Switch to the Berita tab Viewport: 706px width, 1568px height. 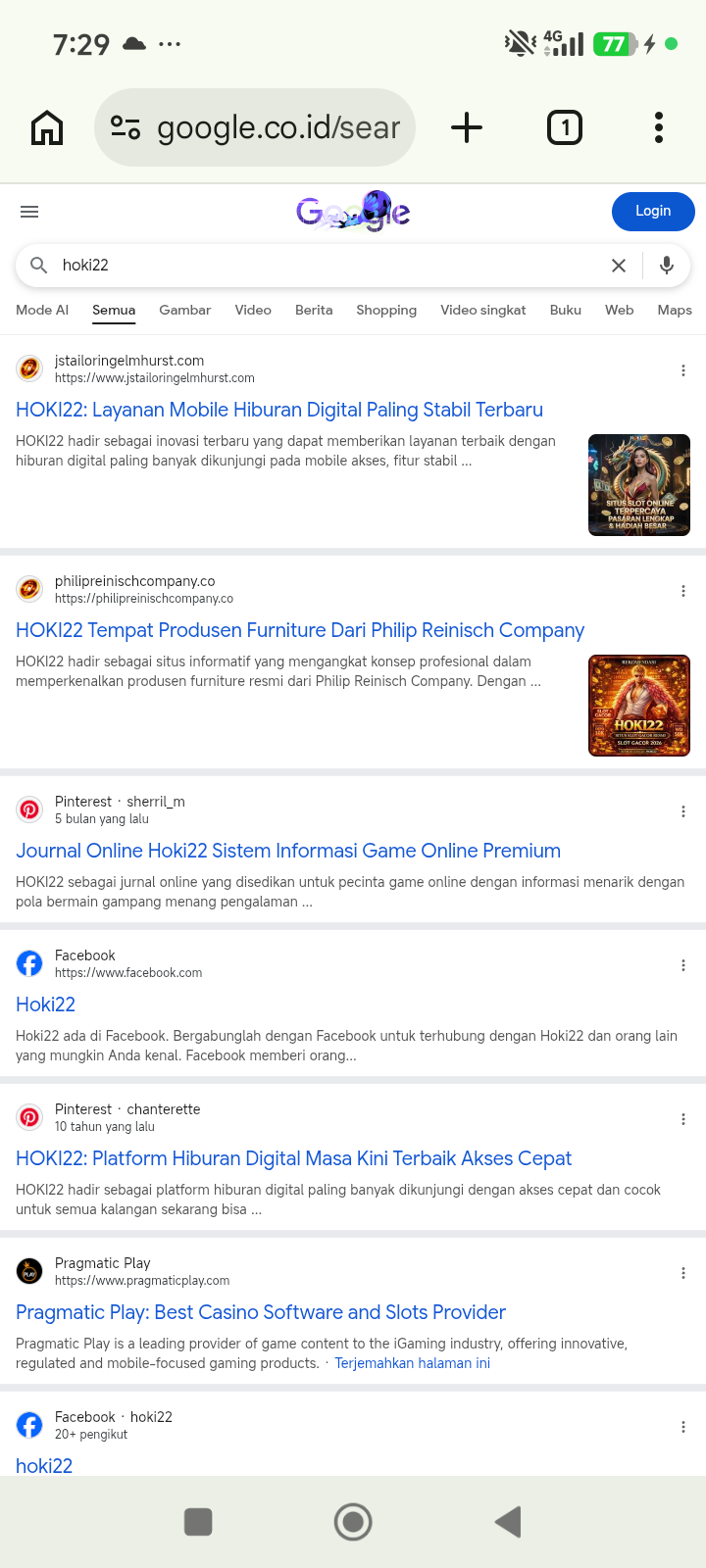pyautogui.click(x=314, y=310)
